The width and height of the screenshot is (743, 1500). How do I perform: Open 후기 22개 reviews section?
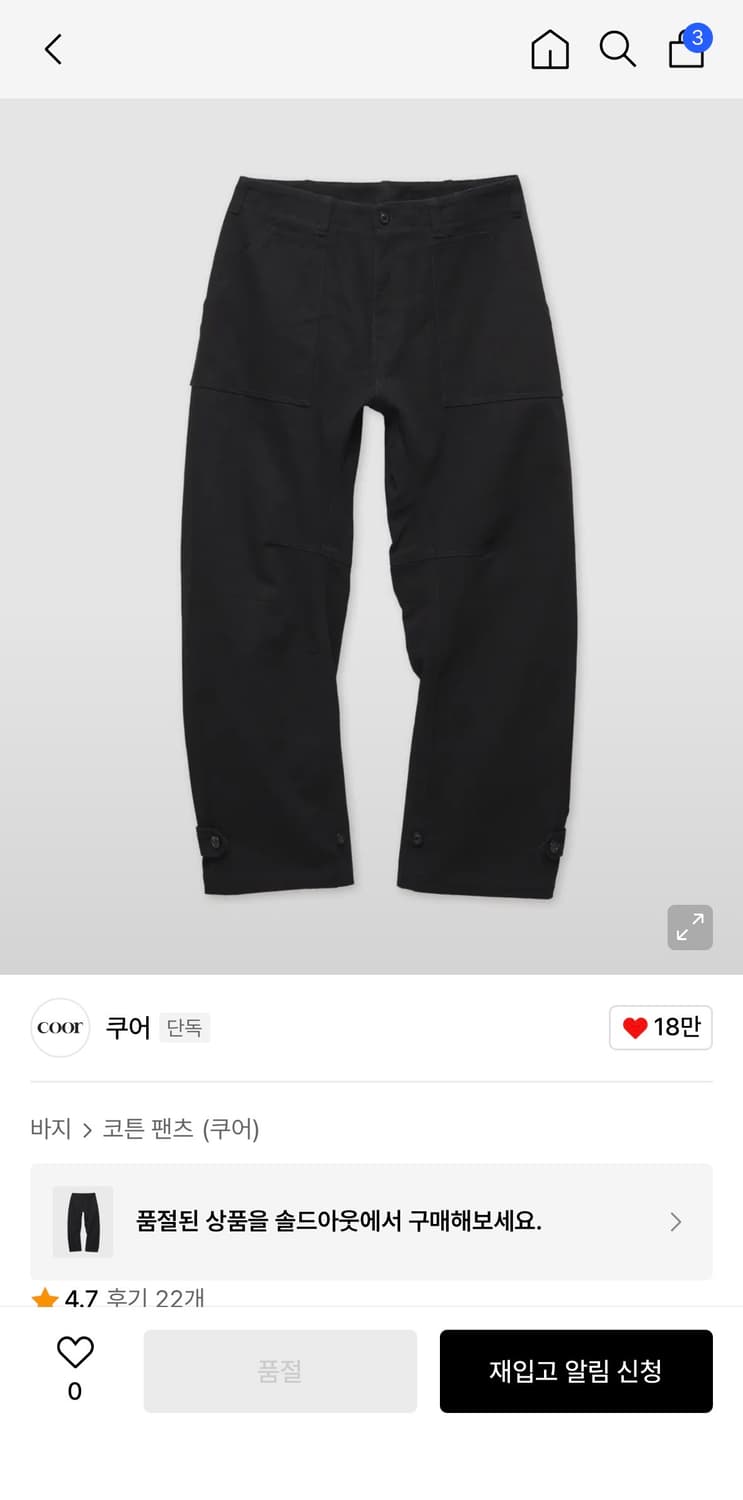pyautogui.click(x=154, y=1298)
